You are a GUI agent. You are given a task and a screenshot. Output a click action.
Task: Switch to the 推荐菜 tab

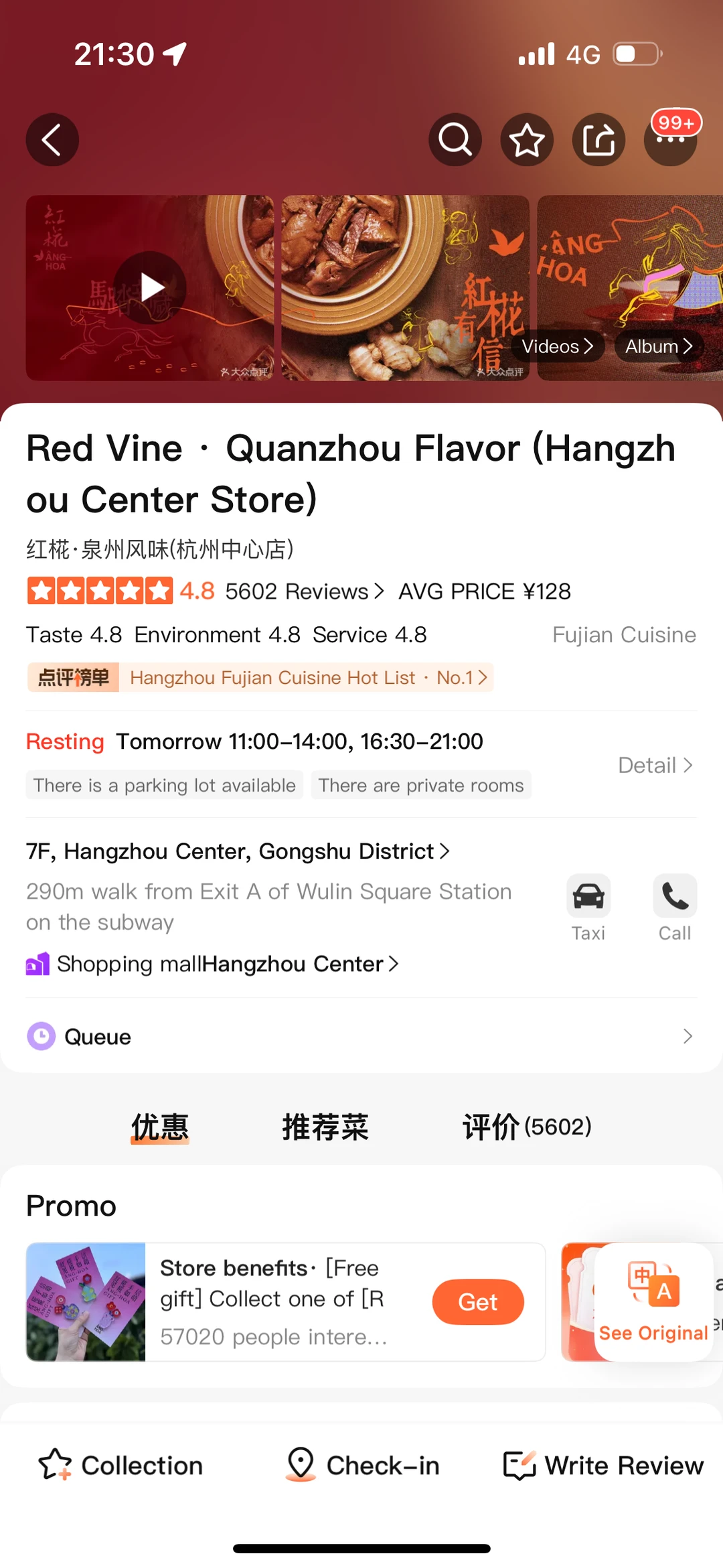tap(325, 1127)
